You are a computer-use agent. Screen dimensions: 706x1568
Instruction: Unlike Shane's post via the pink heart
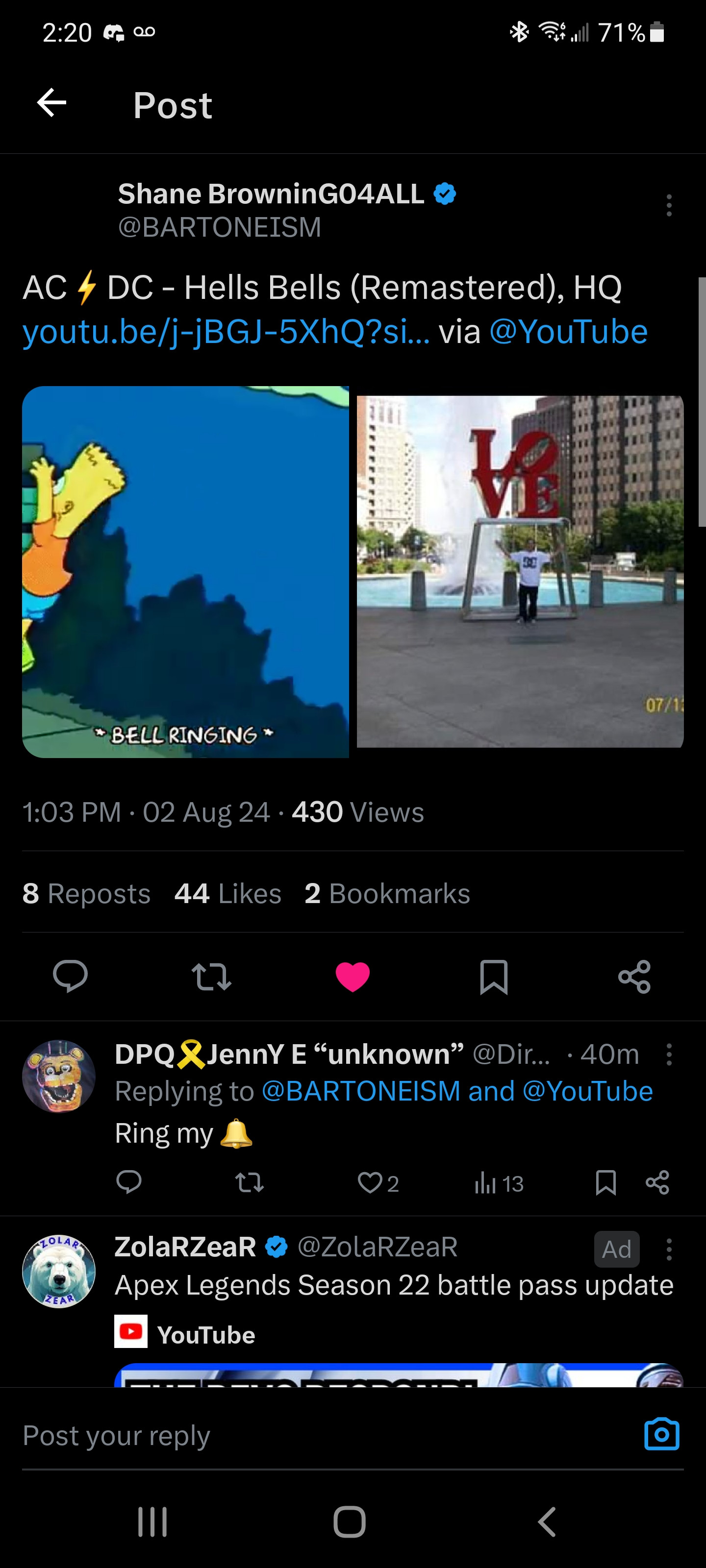tap(353, 977)
